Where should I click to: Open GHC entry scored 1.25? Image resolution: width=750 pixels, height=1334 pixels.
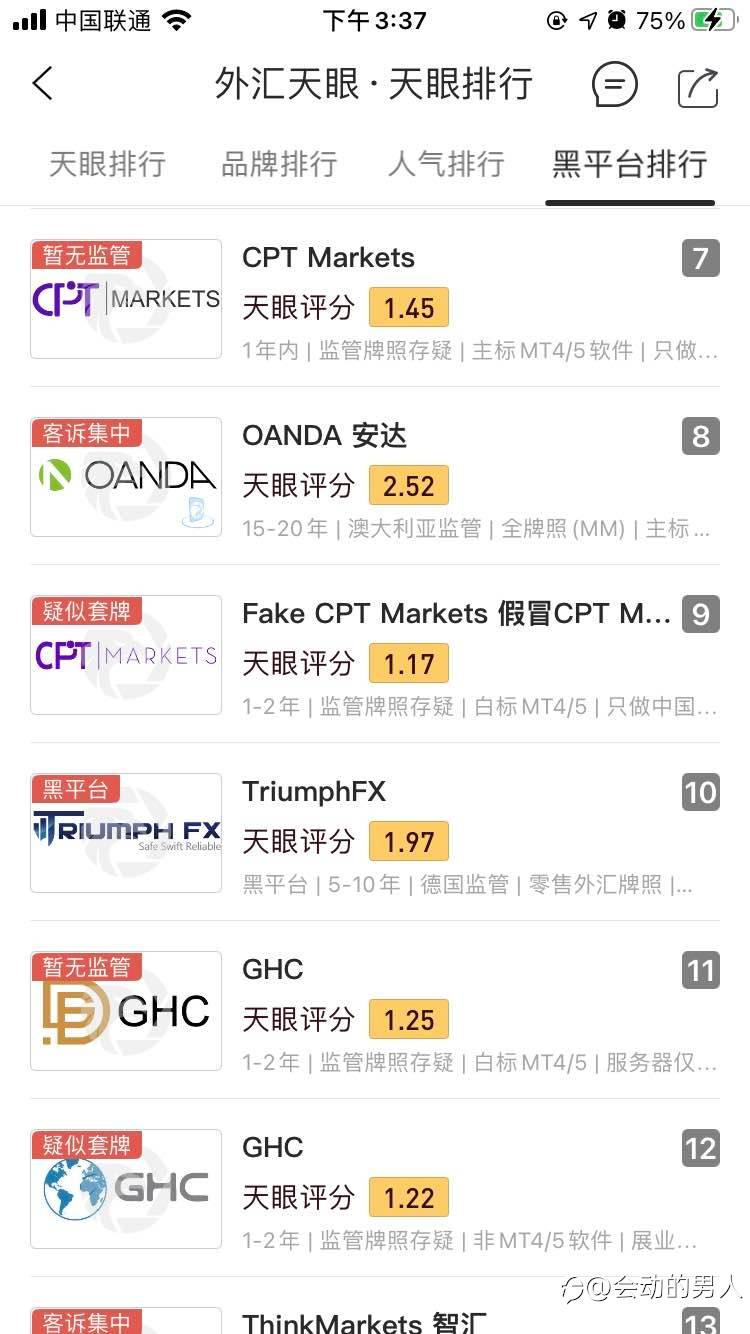click(273, 970)
